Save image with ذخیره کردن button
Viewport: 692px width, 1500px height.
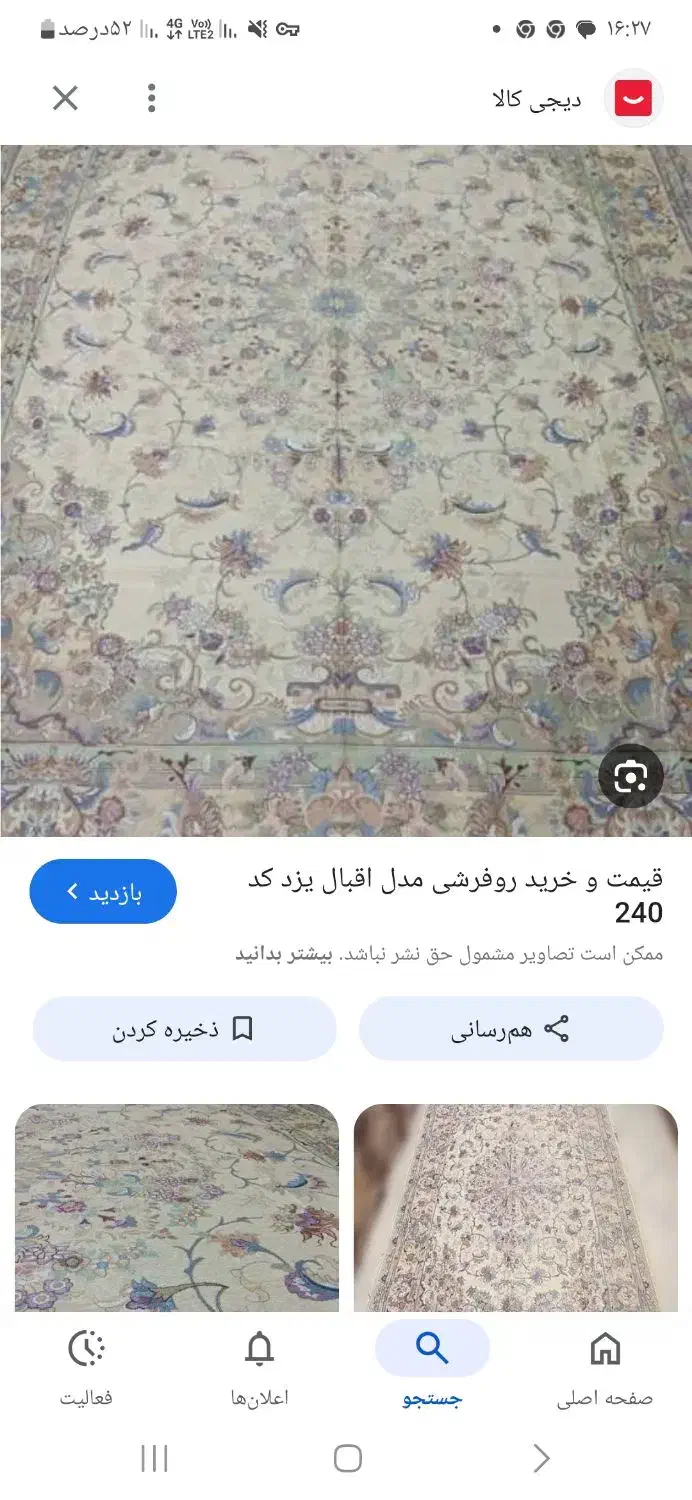point(184,1029)
